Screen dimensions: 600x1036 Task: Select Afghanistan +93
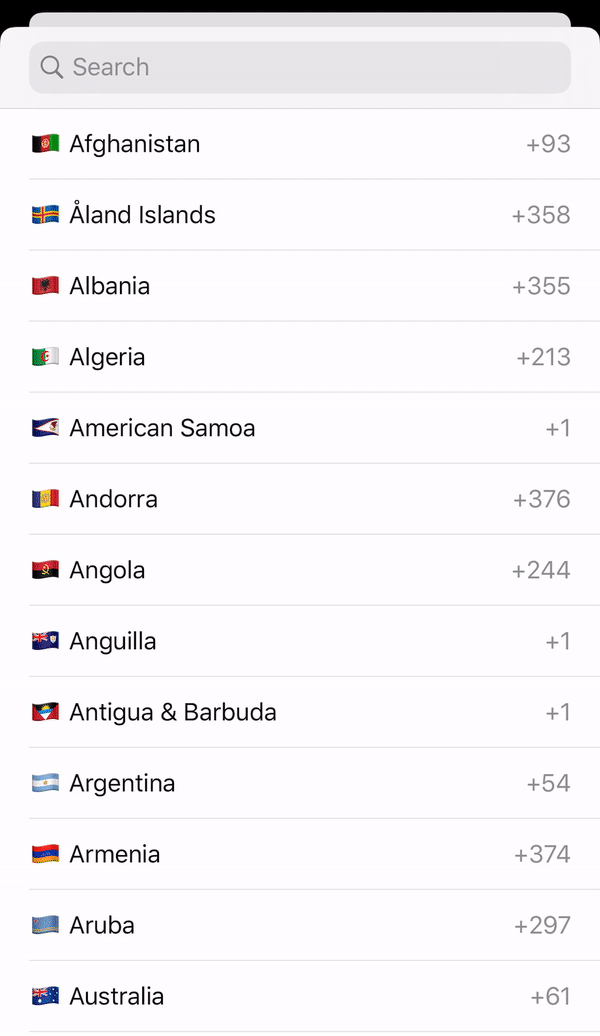(300, 144)
